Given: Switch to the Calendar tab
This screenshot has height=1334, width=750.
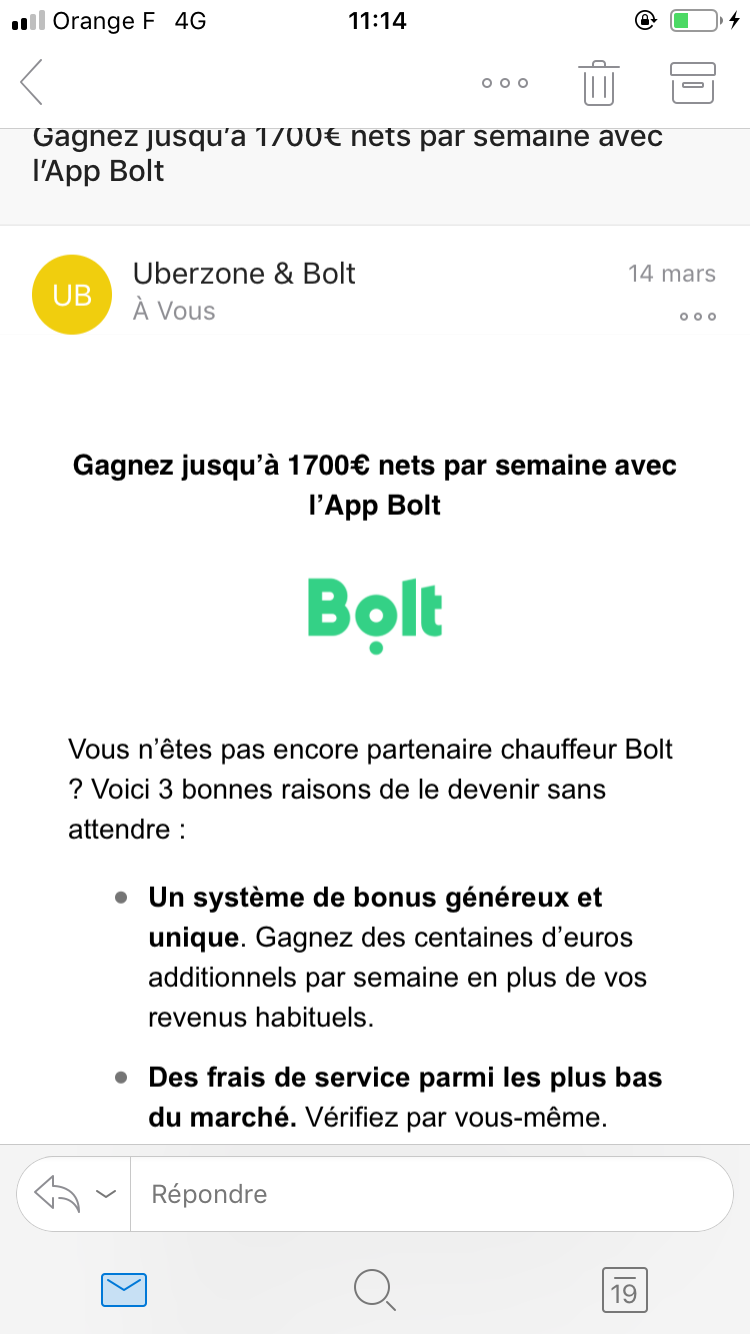Looking at the screenshot, I should click(x=624, y=1291).
